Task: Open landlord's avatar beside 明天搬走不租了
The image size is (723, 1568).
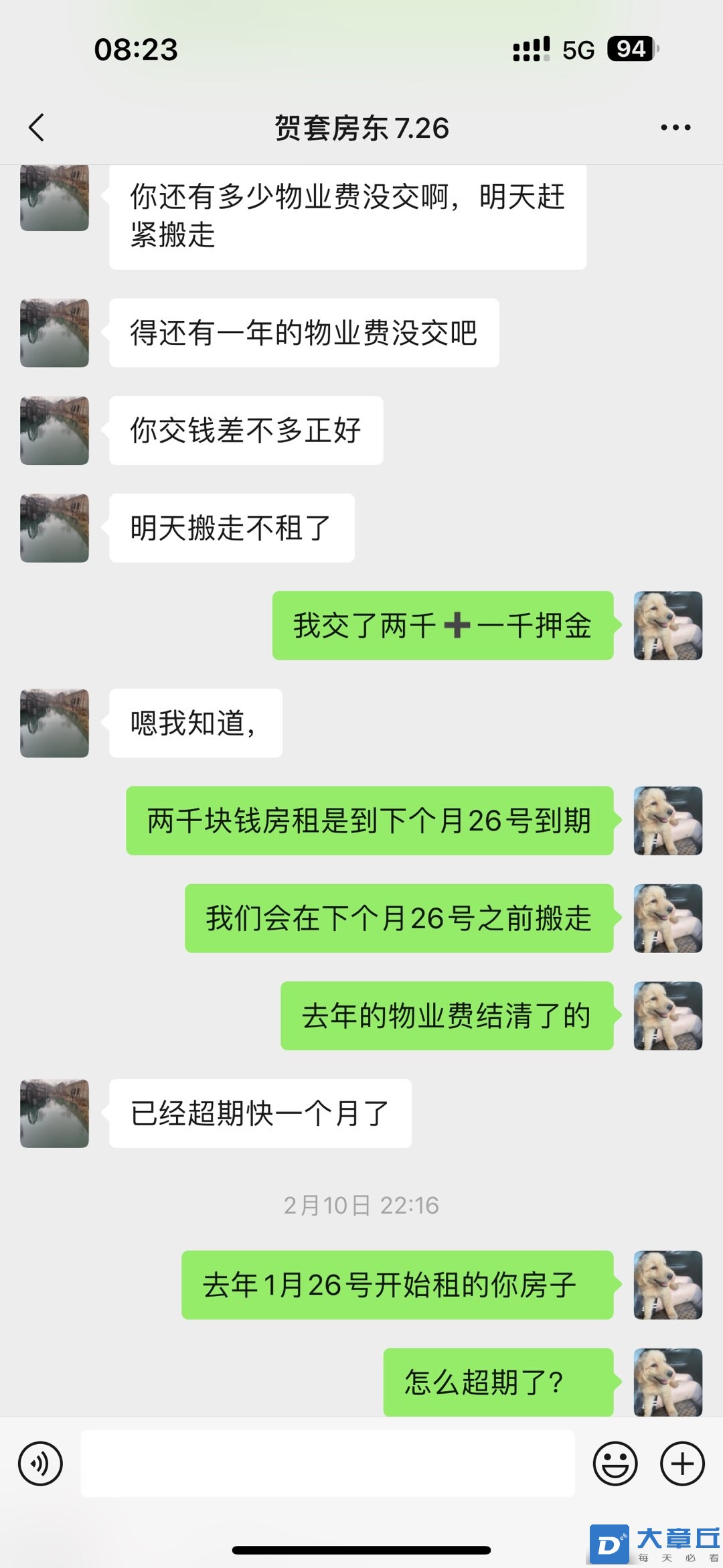Action: click(54, 528)
